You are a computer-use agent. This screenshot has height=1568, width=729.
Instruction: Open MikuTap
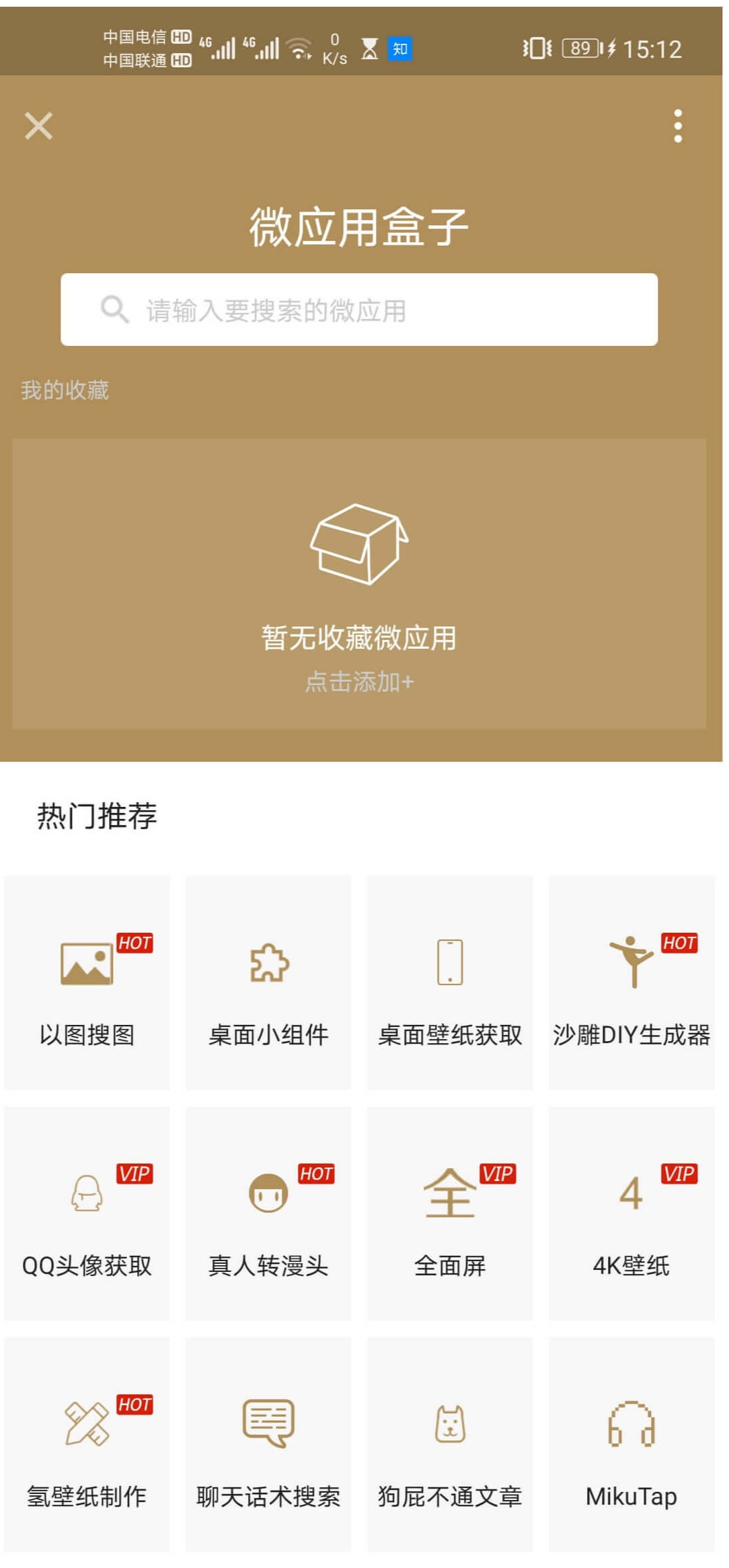pos(631,1444)
